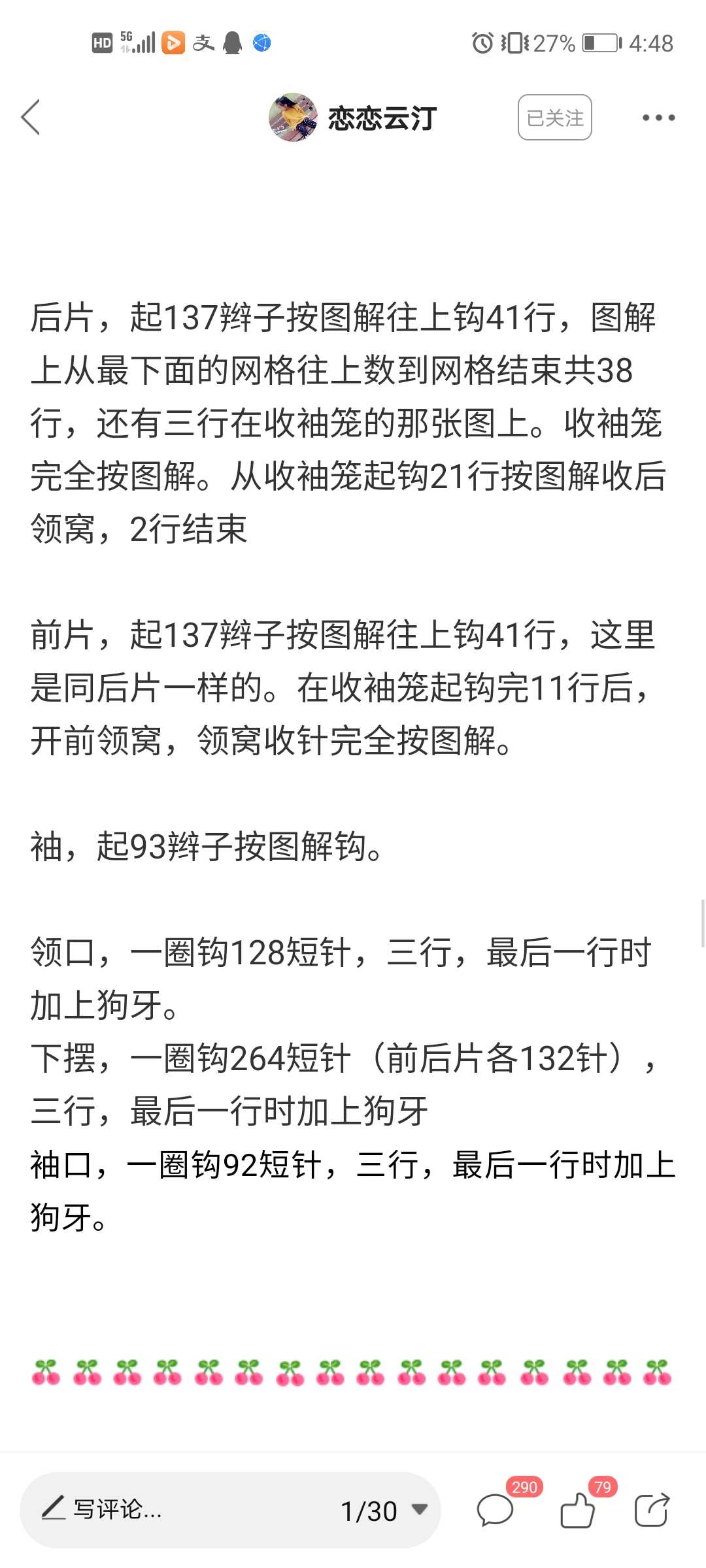706x1568 pixels.
Task: Open the profile picture of 恋恋云汀
Action: 293,118
